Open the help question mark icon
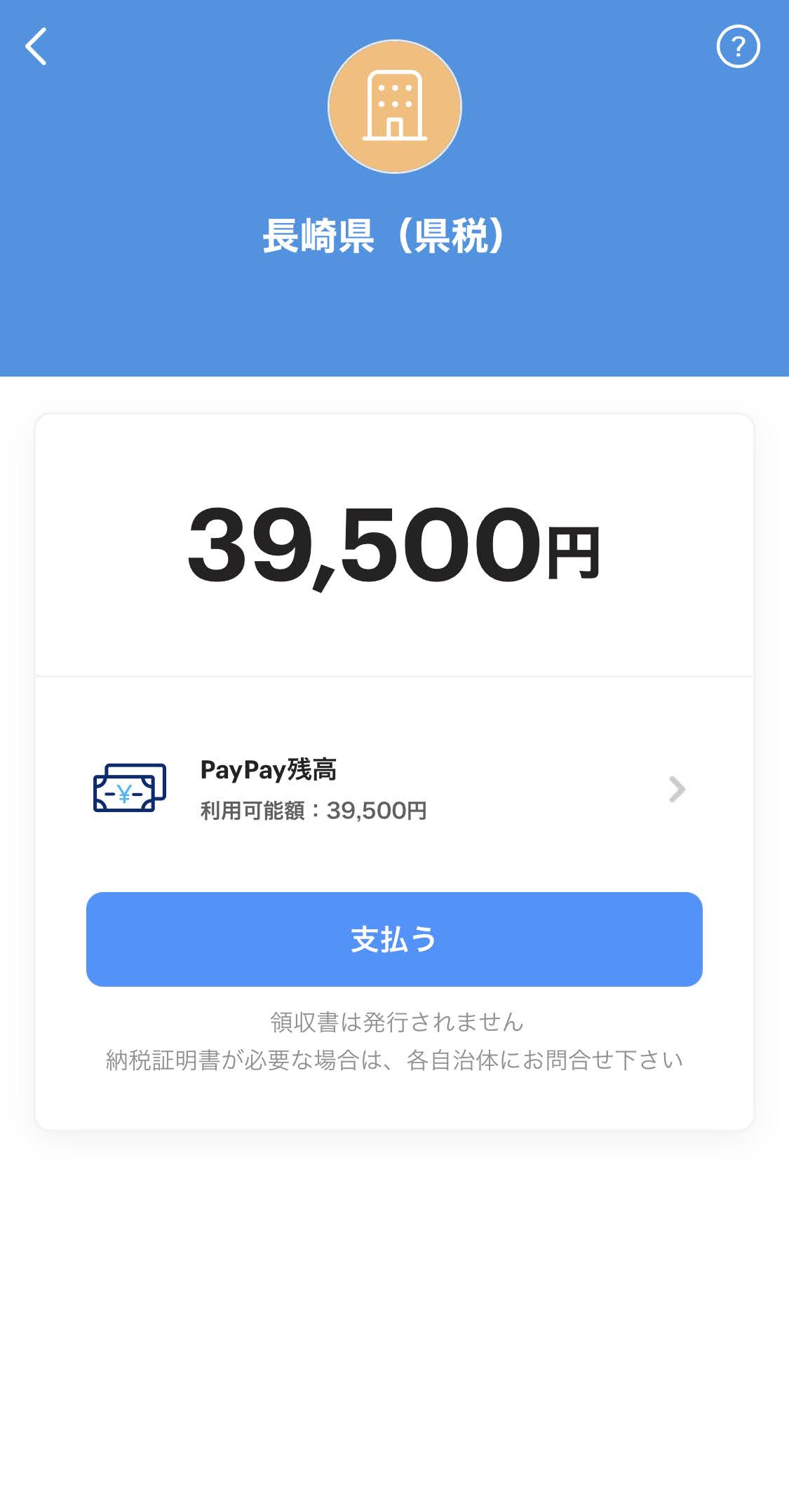 point(738,47)
